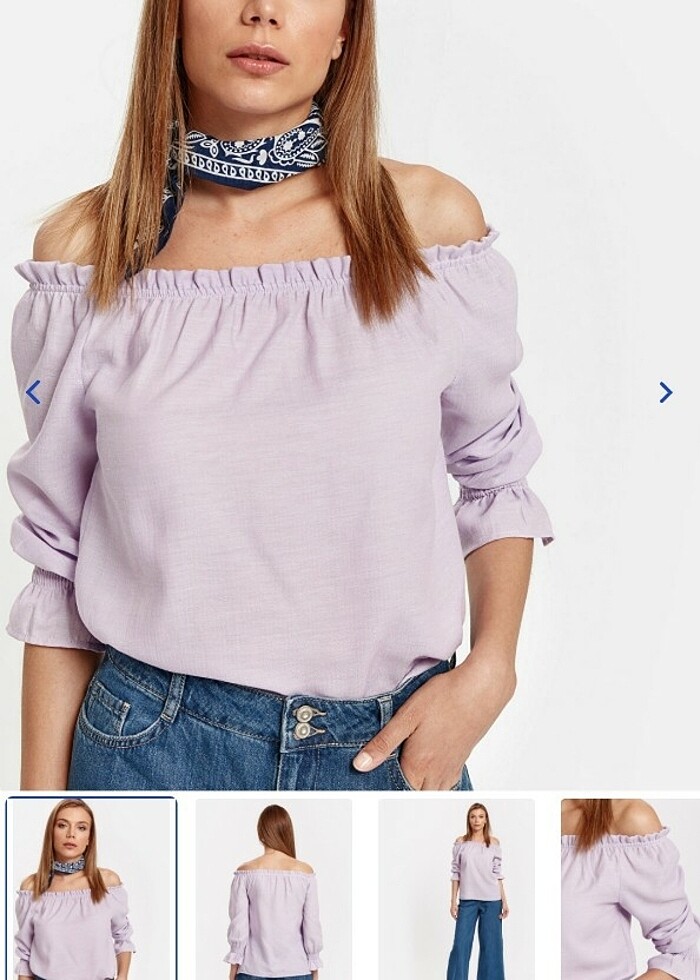Go to the previous product photo
The height and width of the screenshot is (980, 700).
coord(33,392)
